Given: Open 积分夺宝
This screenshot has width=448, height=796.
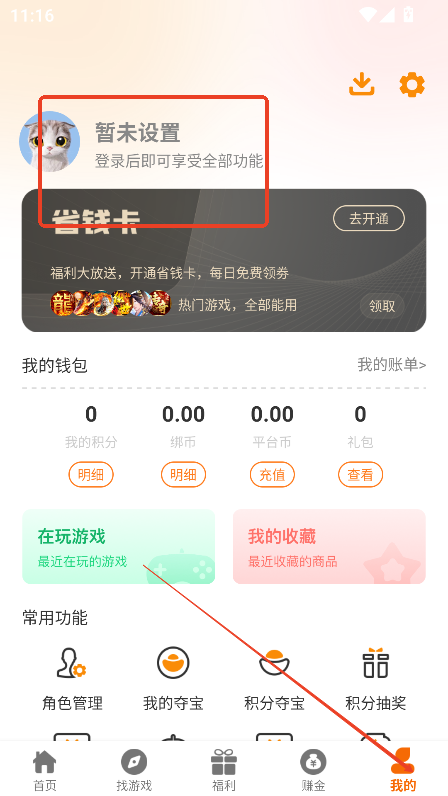Looking at the screenshot, I should click(x=274, y=678).
